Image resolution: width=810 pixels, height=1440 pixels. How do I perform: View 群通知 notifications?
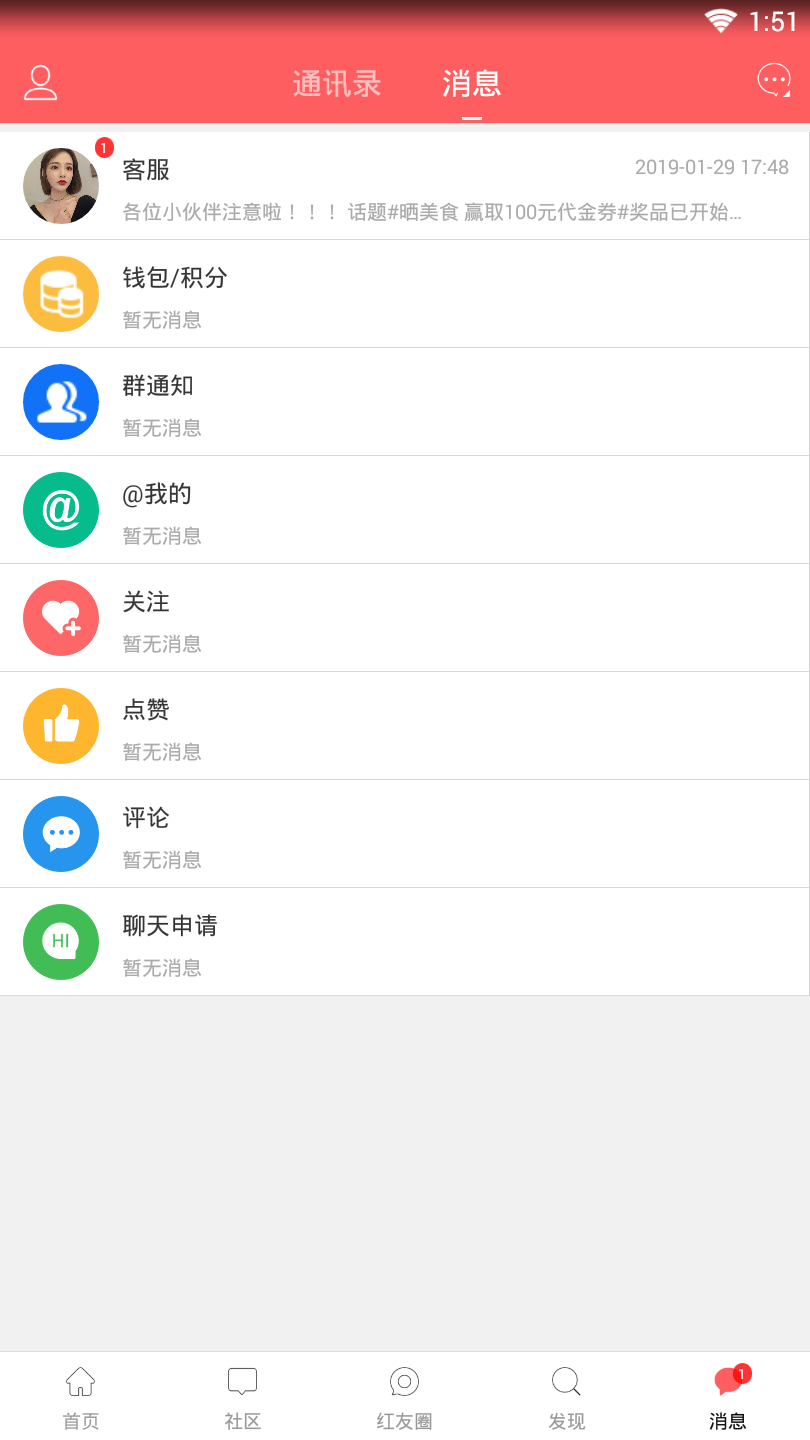click(405, 403)
